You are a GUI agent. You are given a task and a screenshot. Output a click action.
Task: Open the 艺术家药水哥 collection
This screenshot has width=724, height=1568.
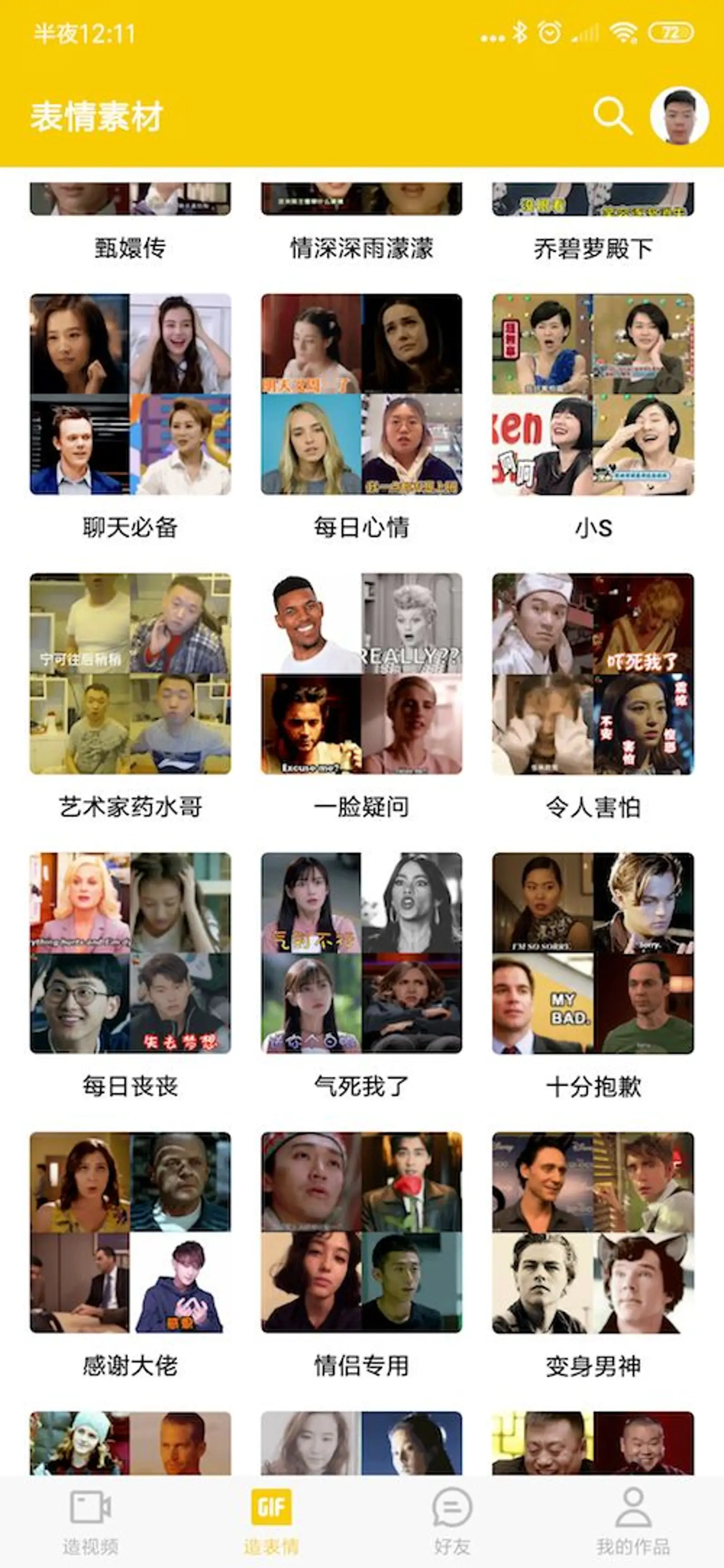coord(130,674)
